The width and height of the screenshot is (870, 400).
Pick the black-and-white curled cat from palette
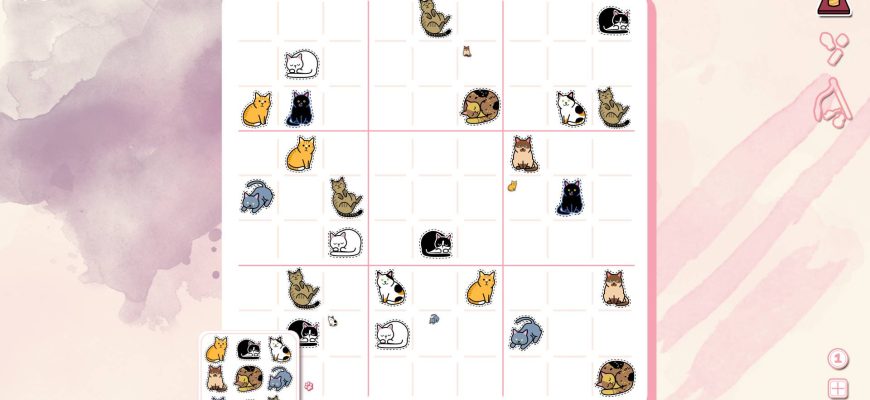pyautogui.click(x=248, y=350)
